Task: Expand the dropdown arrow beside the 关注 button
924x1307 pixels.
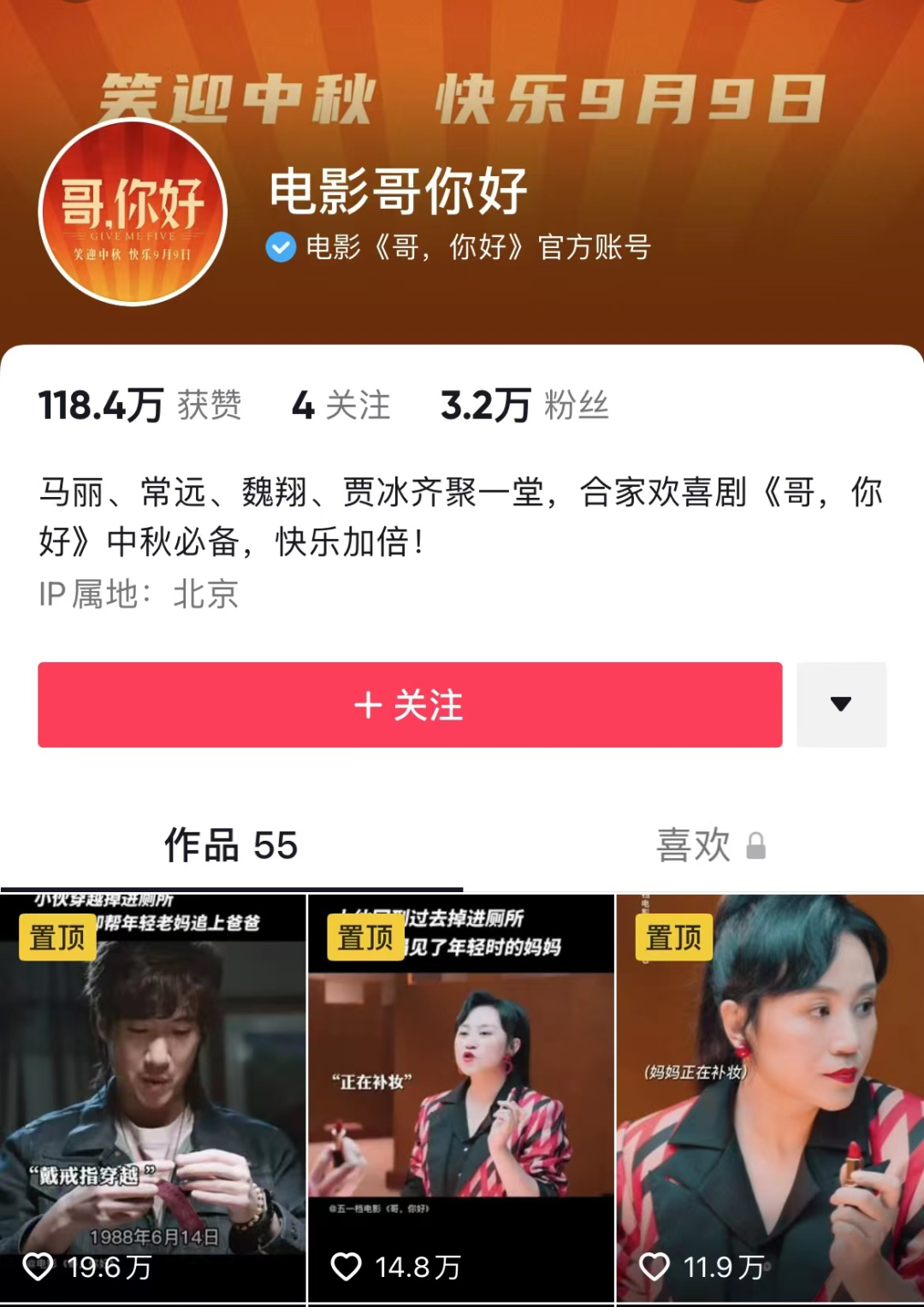Action: click(841, 705)
